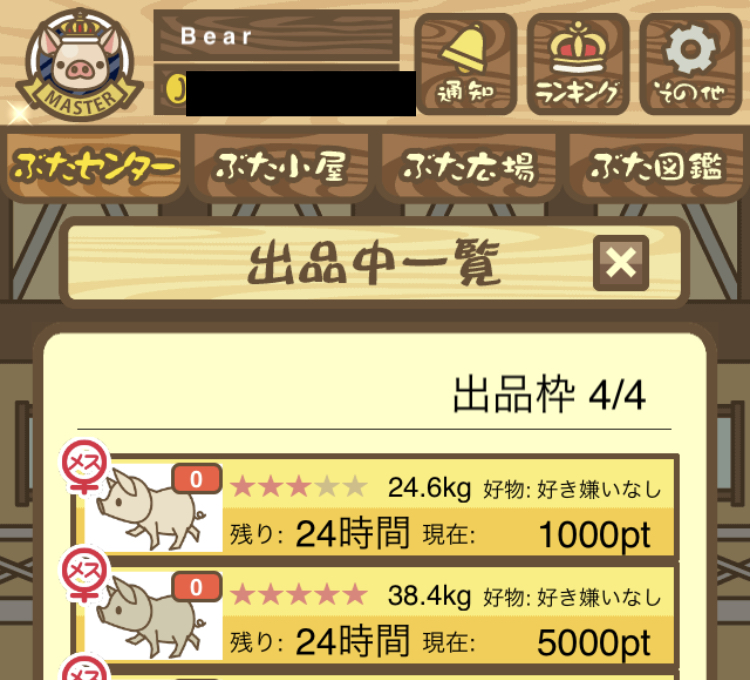Viewport: 750px width, 680px height.
Task: Close the 出品中一覧 dialog
Action: [621, 264]
